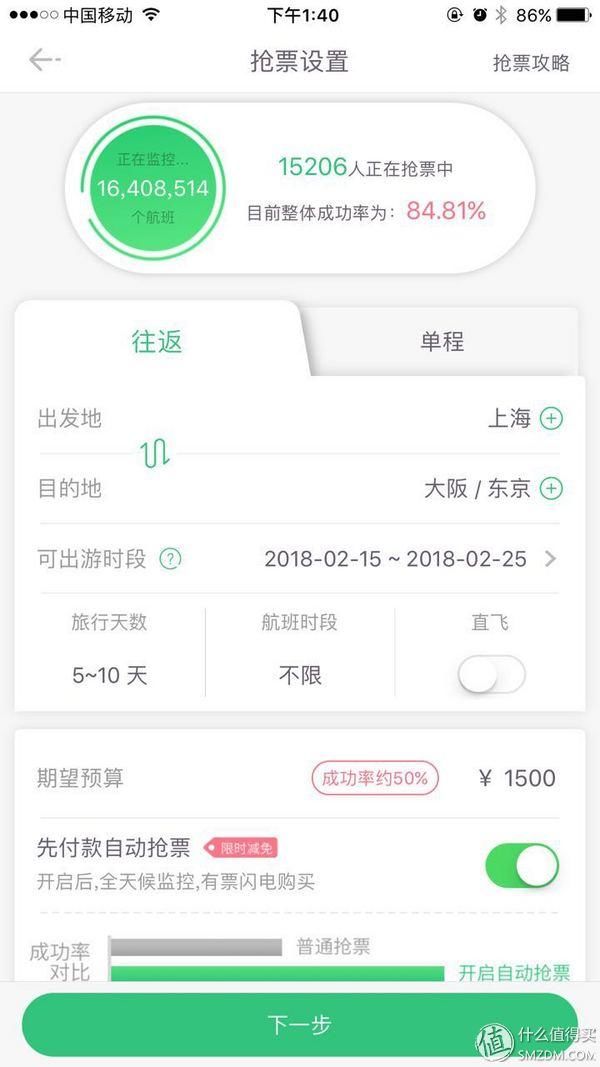
Task: Edit the 期望预算 amount ¥1500
Action: (518, 778)
